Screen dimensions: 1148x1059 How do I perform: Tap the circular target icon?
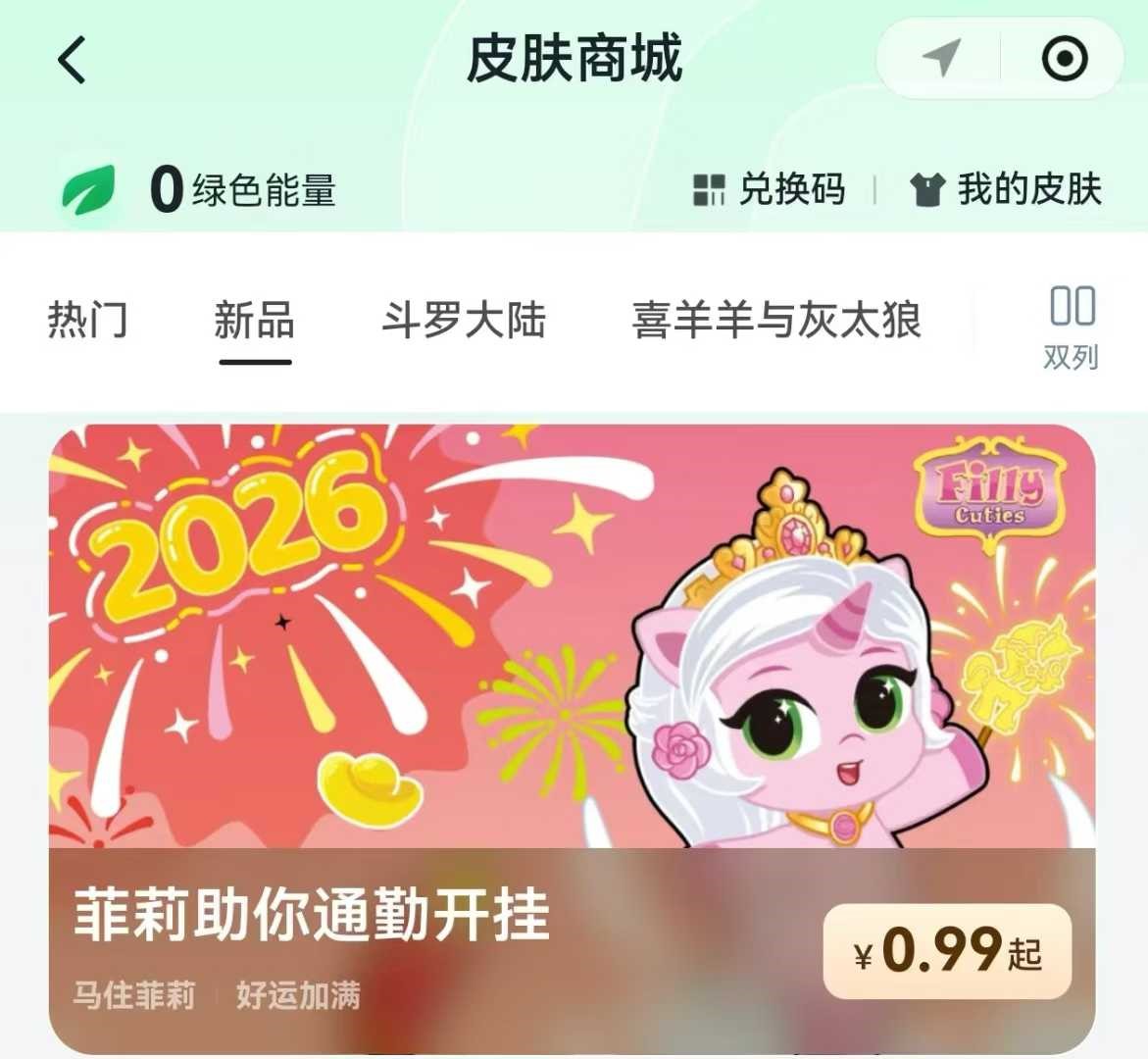coord(1064,59)
